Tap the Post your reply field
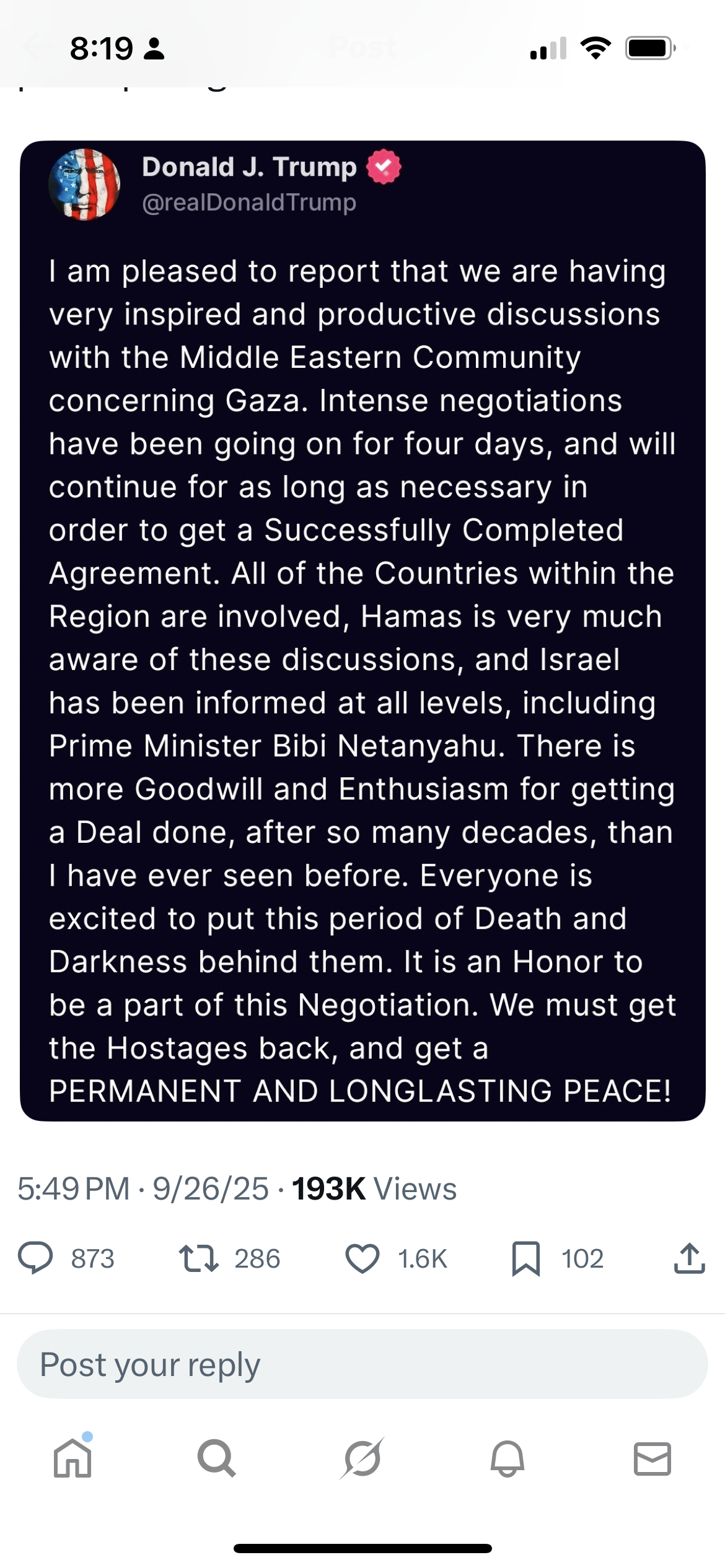The height and width of the screenshot is (1568, 725). point(362,1364)
